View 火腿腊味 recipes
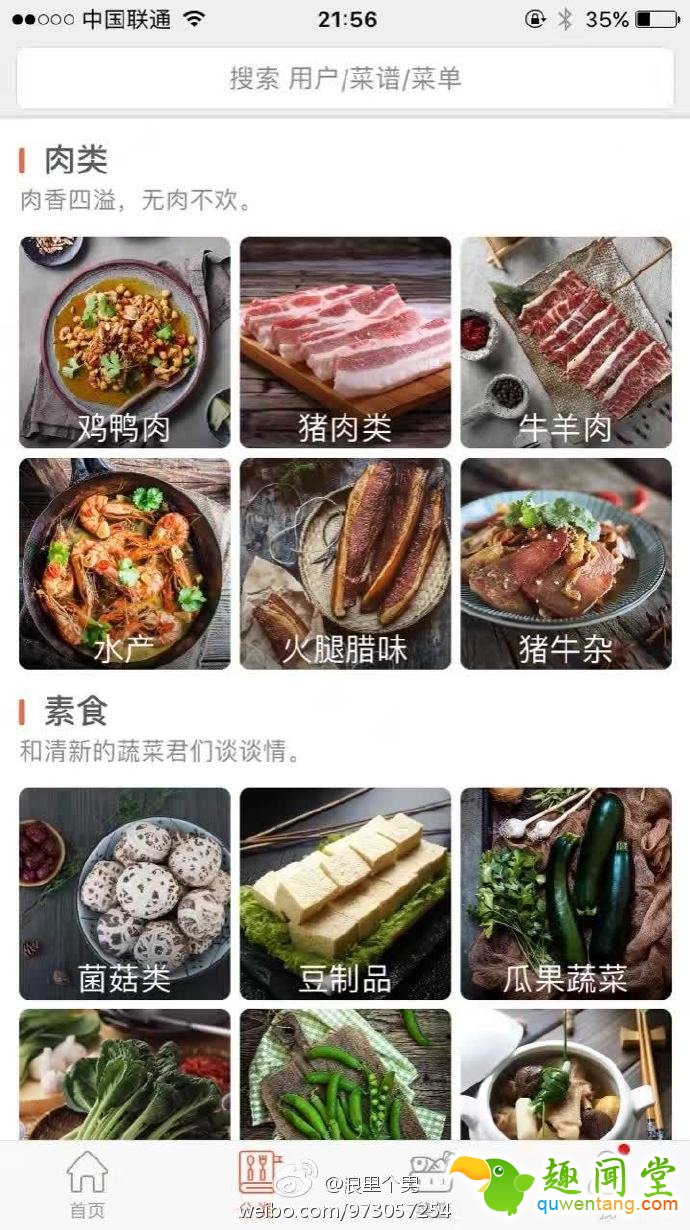Image resolution: width=690 pixels, height=1230 pixels. (x=345, y=563)
